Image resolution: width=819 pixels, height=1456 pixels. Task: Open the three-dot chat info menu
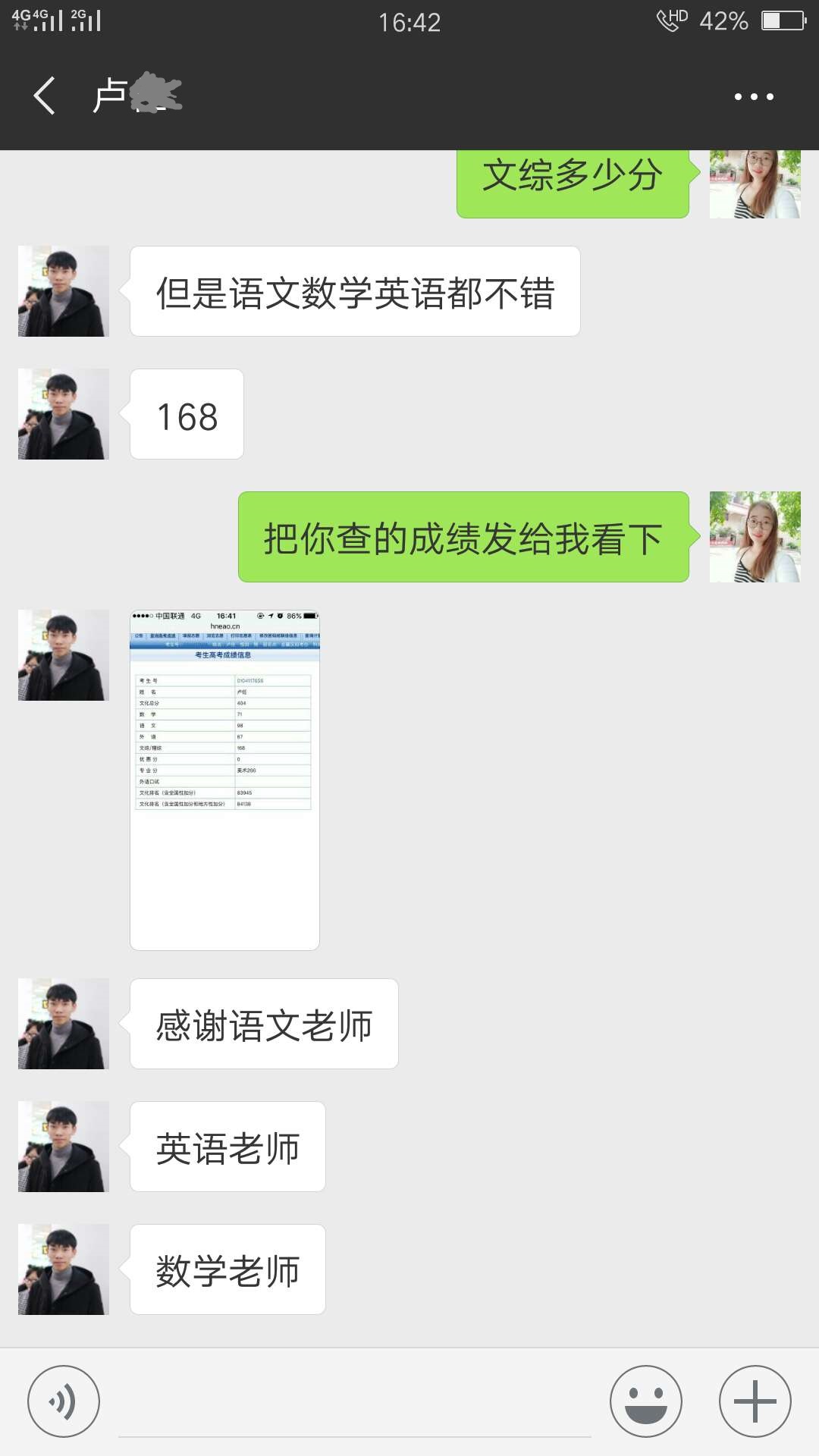(x=753, y=97)
